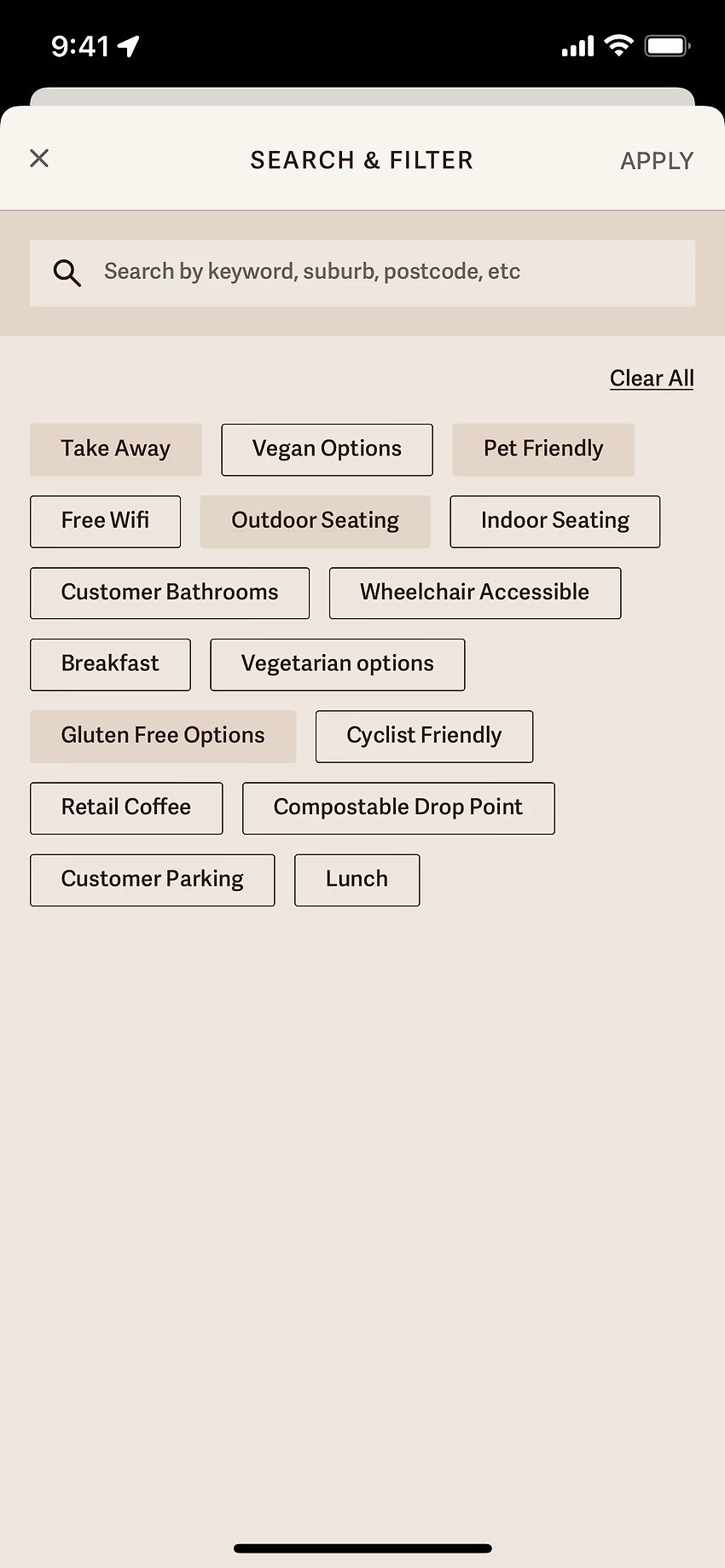Disable the Outdoor Seating filter
Screen dimensions: 725x1568
(x=315, y=521)
